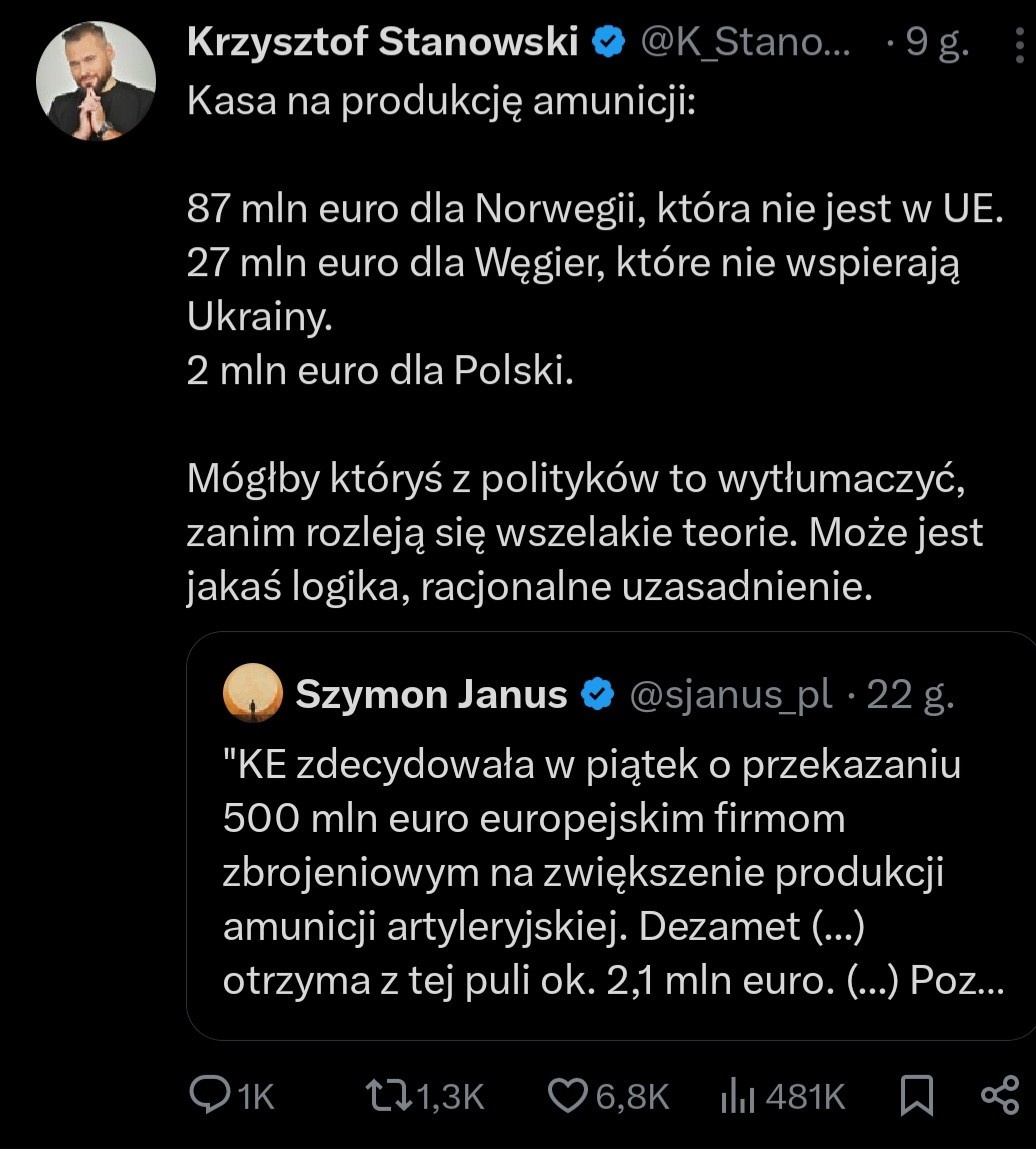Share this tweet

coord(999,1096)
